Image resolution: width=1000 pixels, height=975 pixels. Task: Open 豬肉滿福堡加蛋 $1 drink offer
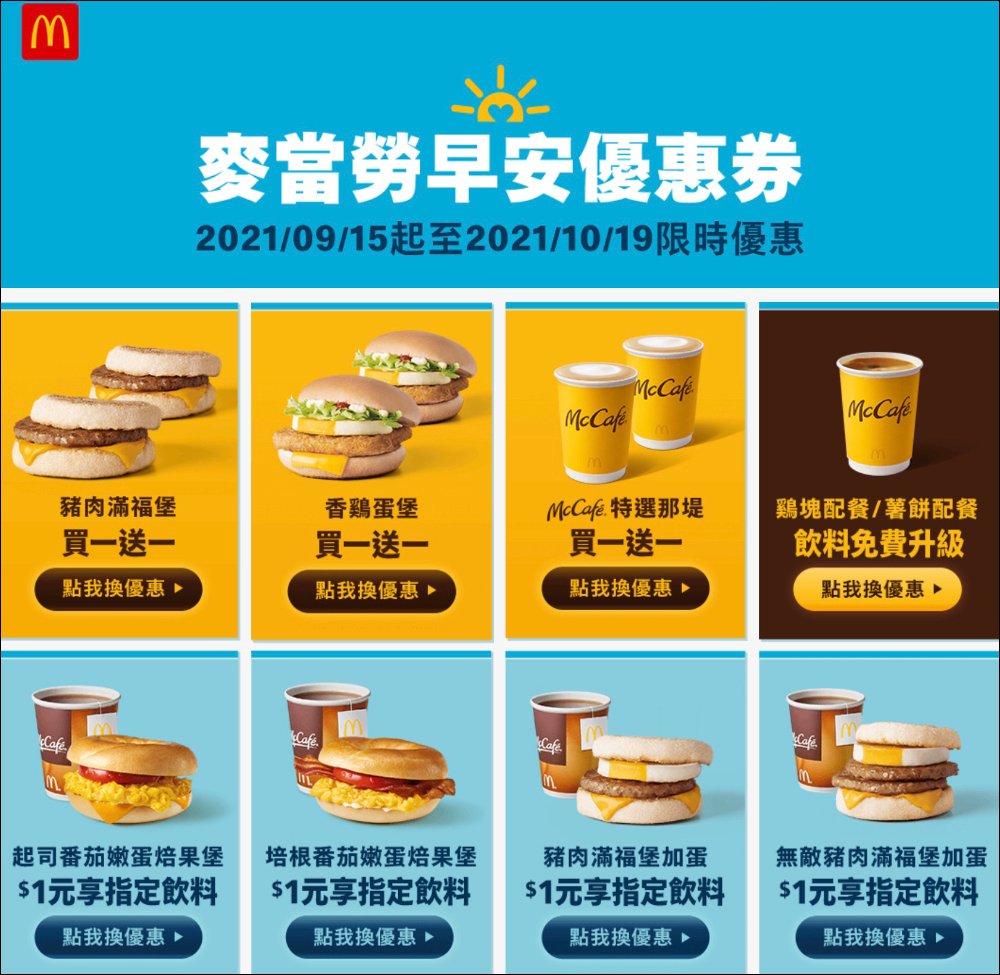click(625, 937)
